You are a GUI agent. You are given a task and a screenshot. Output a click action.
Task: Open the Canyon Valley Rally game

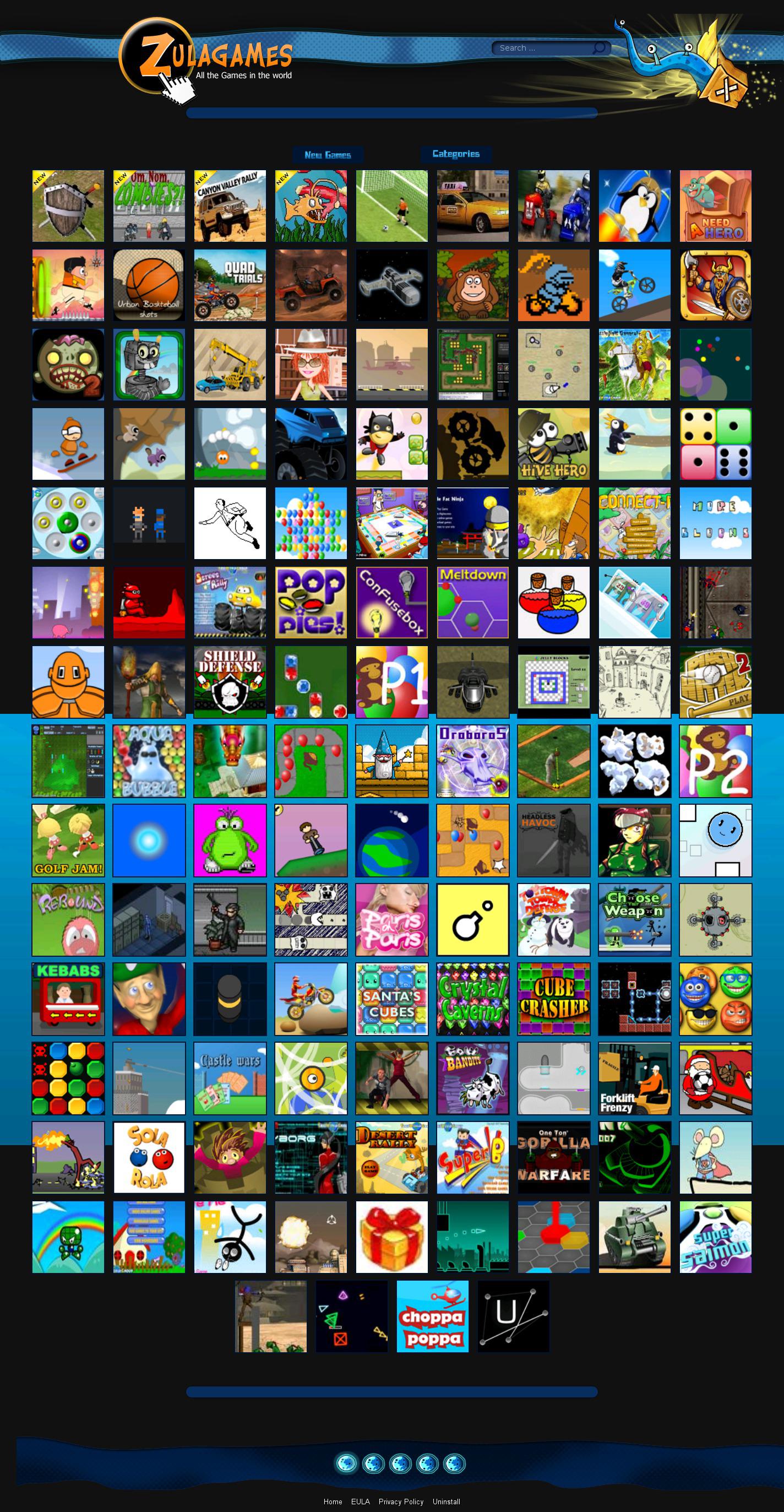click(230, 206)
